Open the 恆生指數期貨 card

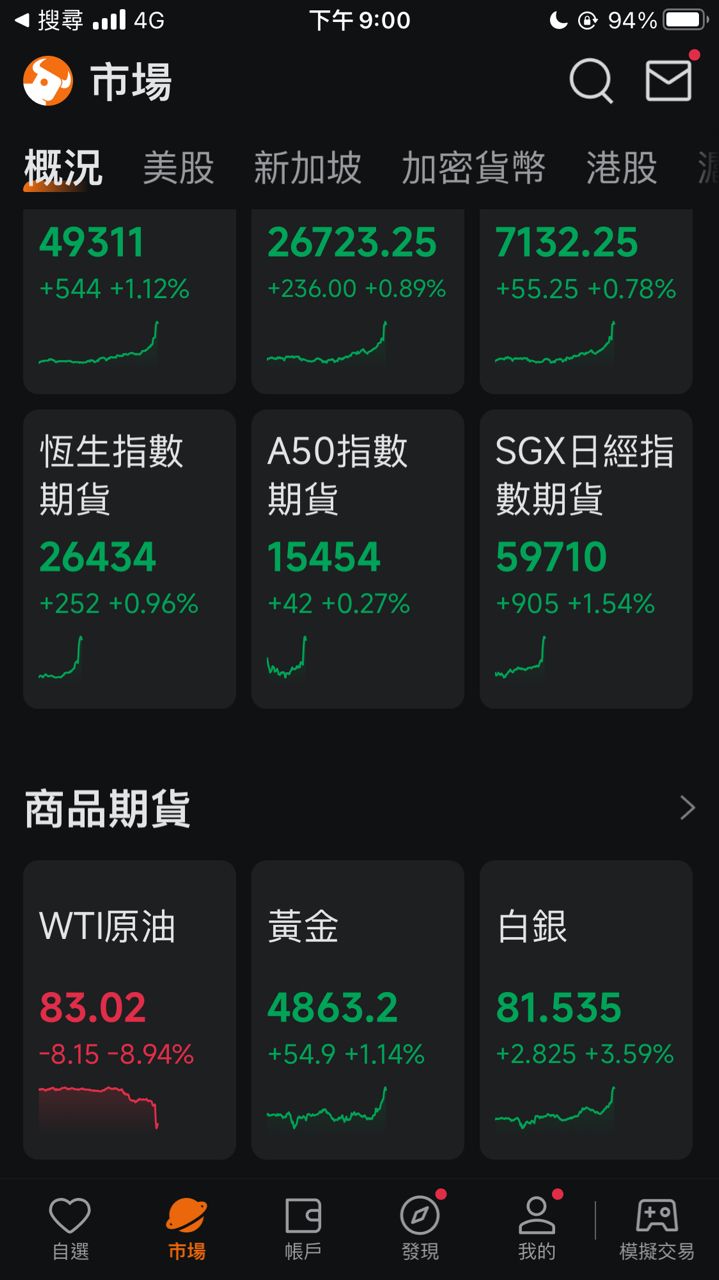(129, 558)
